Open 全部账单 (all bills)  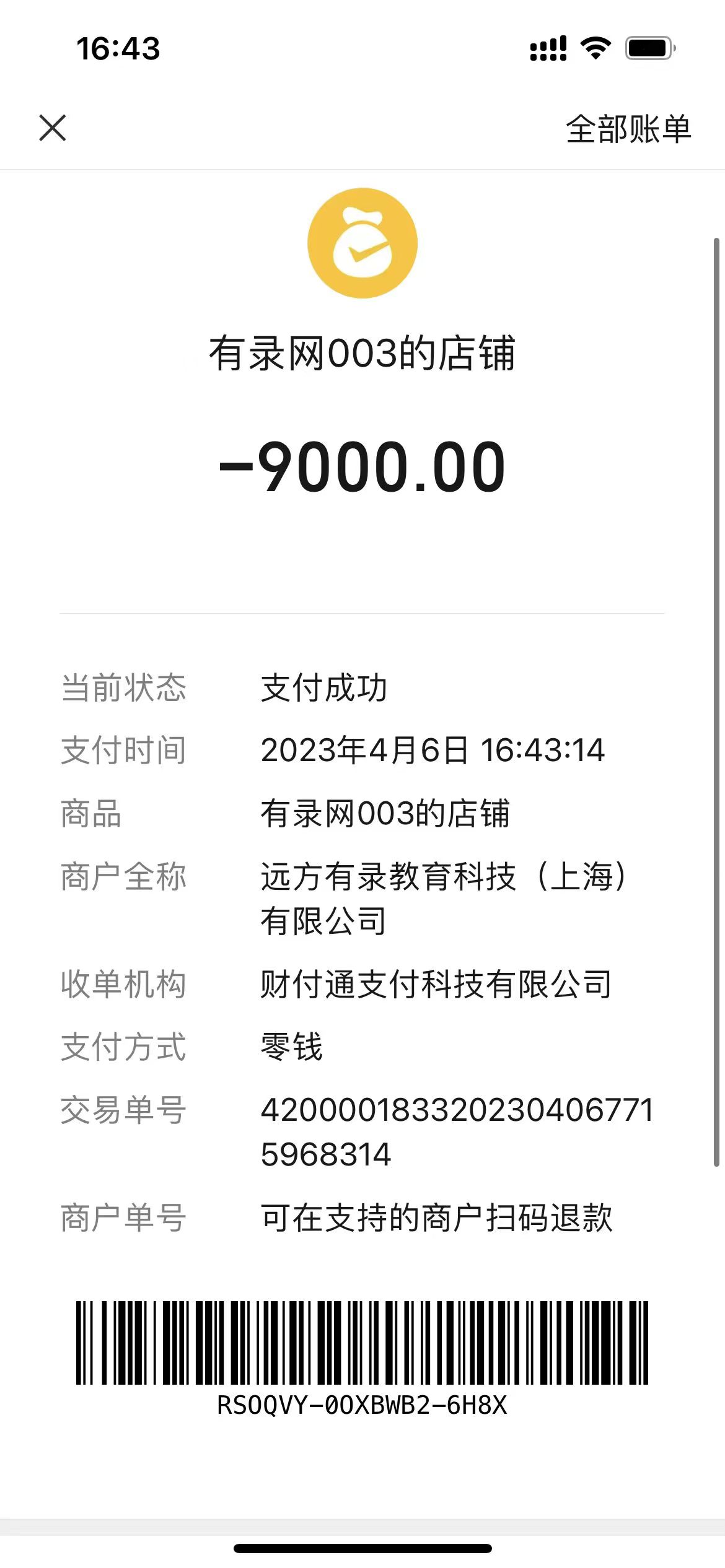[x=628, y=129]
